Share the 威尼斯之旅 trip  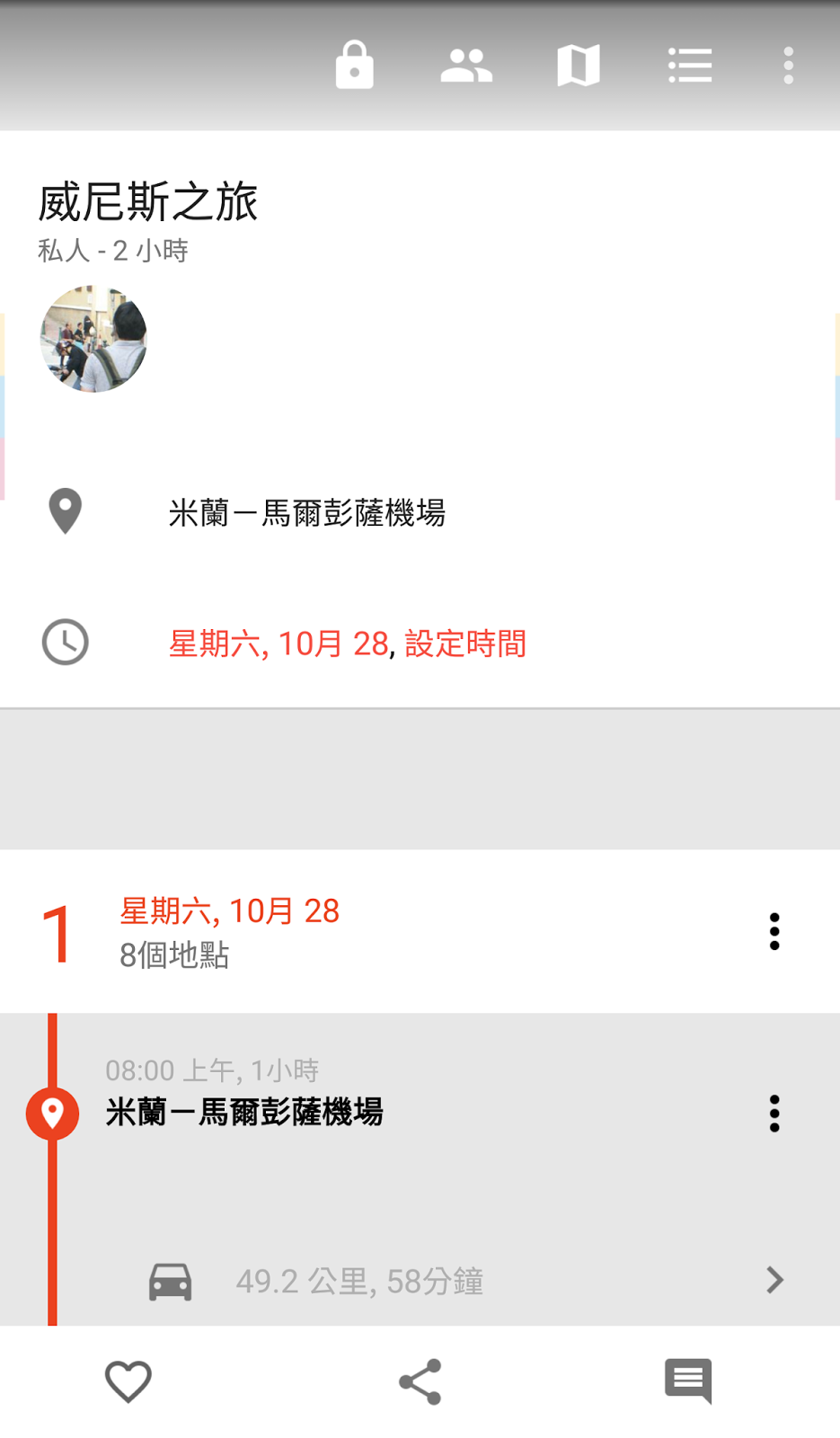click(420, 1380)
